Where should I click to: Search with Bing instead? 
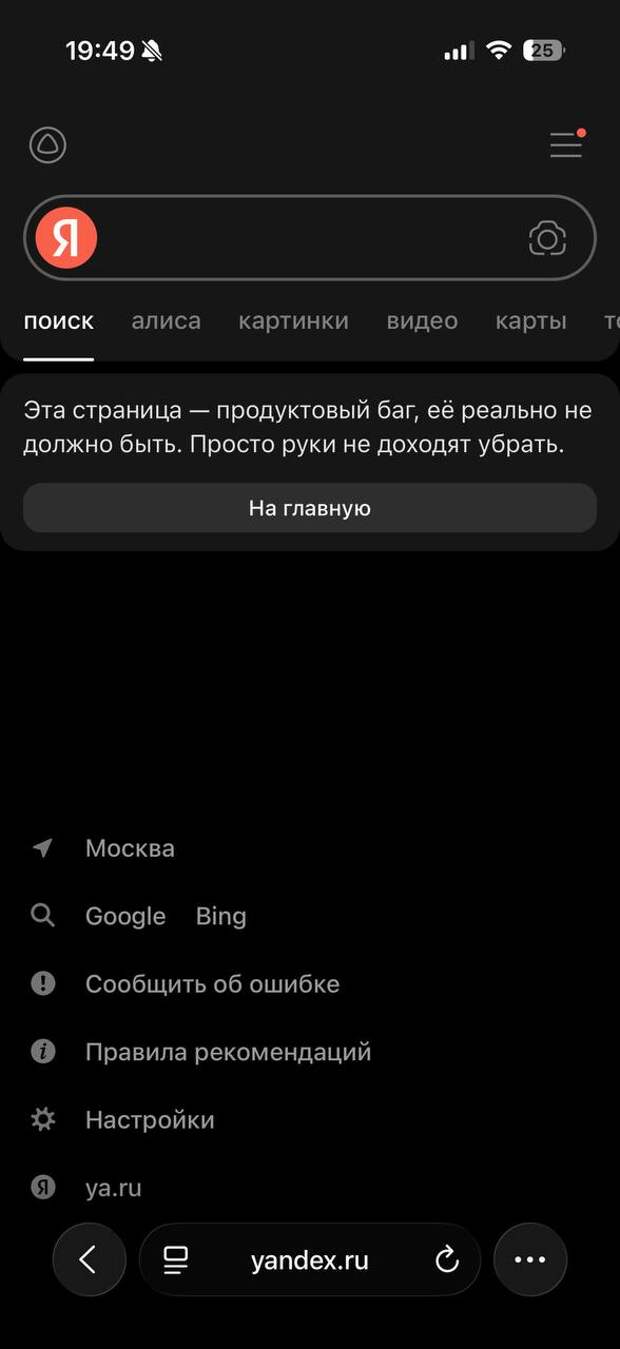pyautogui.click(x=221, y=916)
